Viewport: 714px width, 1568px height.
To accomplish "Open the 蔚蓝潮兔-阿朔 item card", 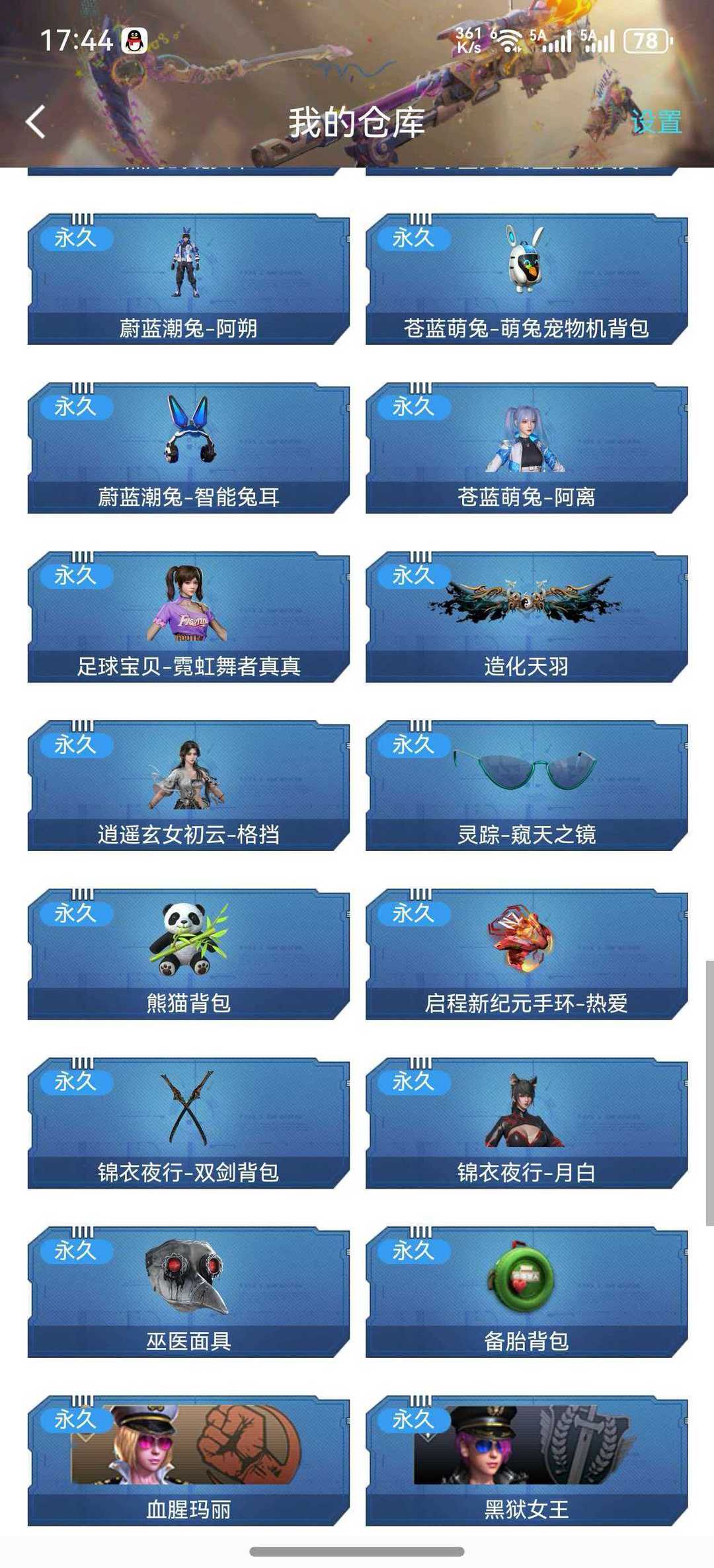I will tap(188, 280).
